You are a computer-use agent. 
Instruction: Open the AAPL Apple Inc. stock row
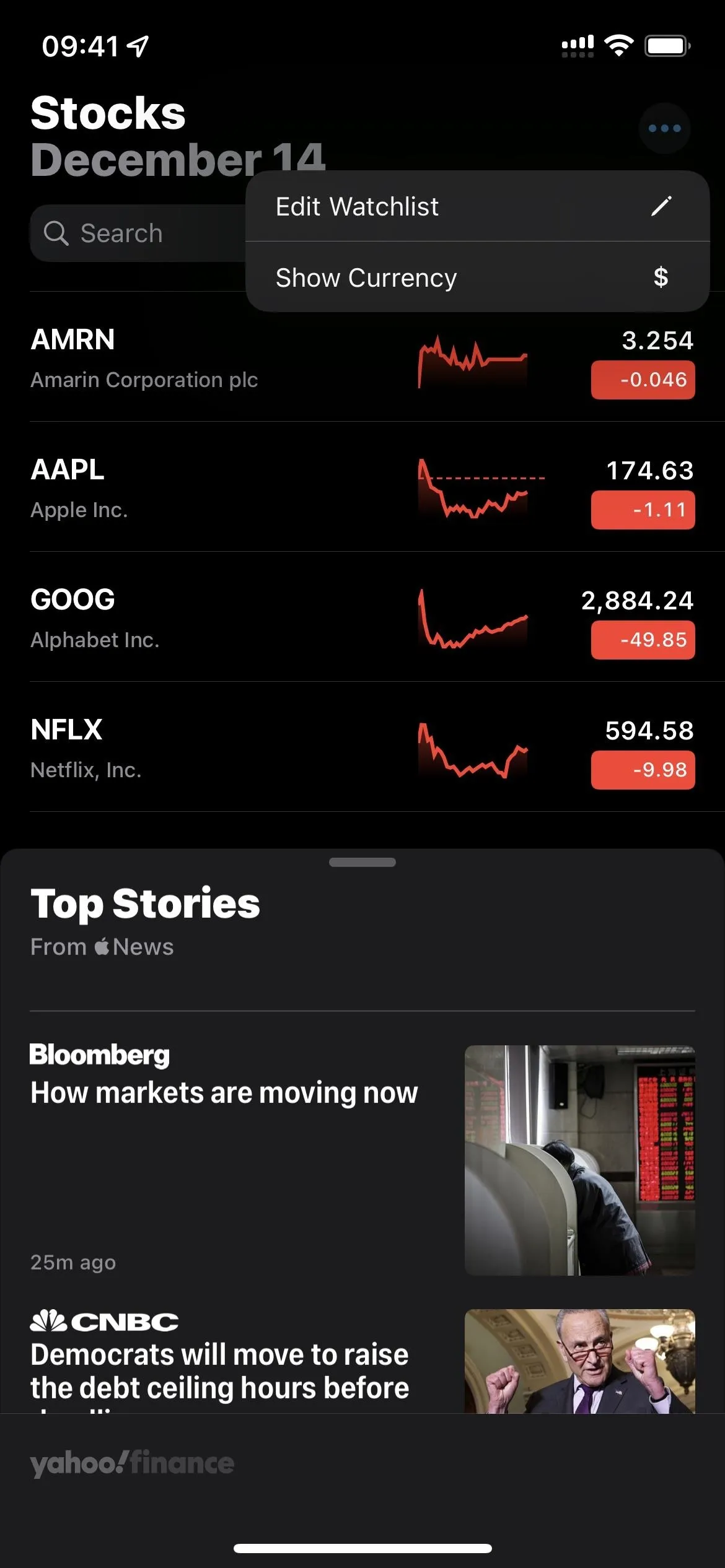point(362,487)
